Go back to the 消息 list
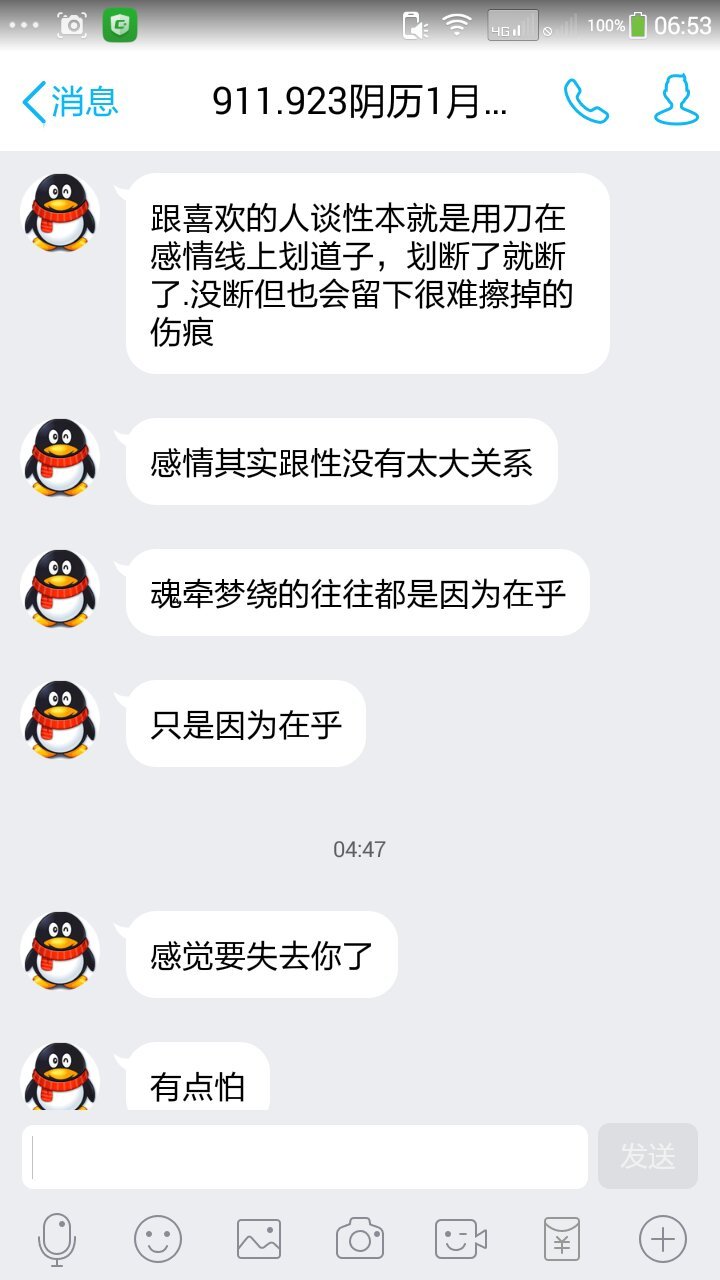Image resolution: width=720 pixels, height=1280 pixels. tap(70, 102)
